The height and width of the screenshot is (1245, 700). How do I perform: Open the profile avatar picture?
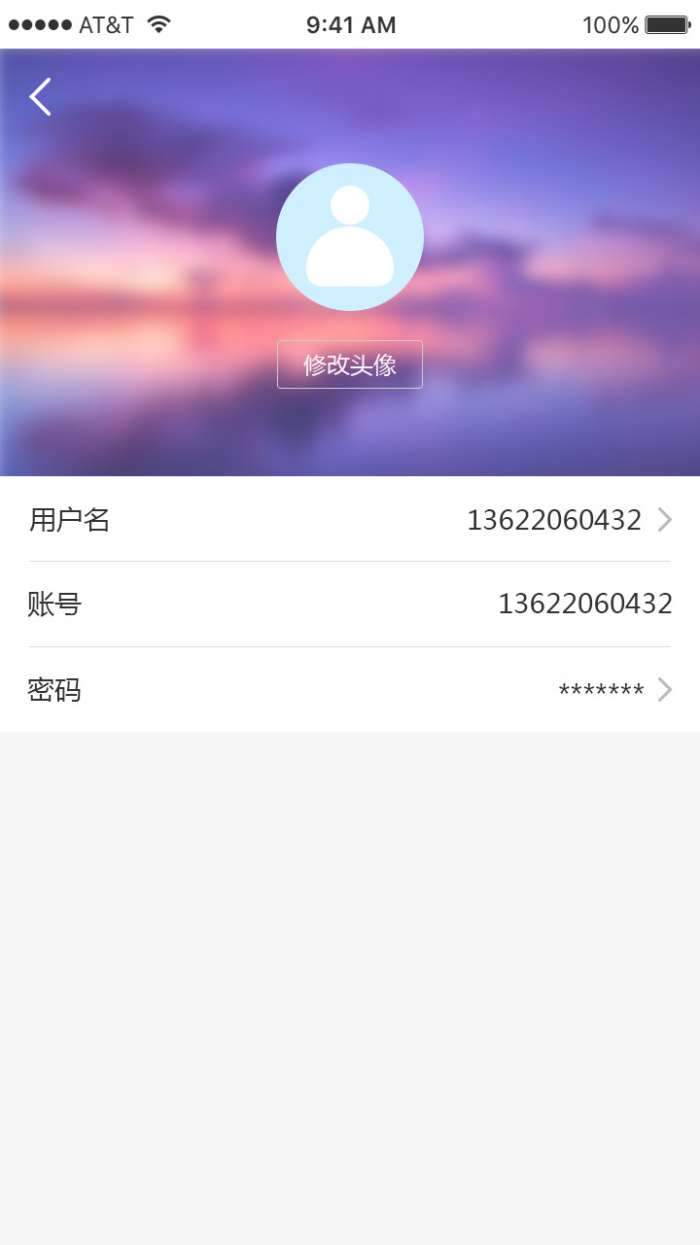pos(350,237)
